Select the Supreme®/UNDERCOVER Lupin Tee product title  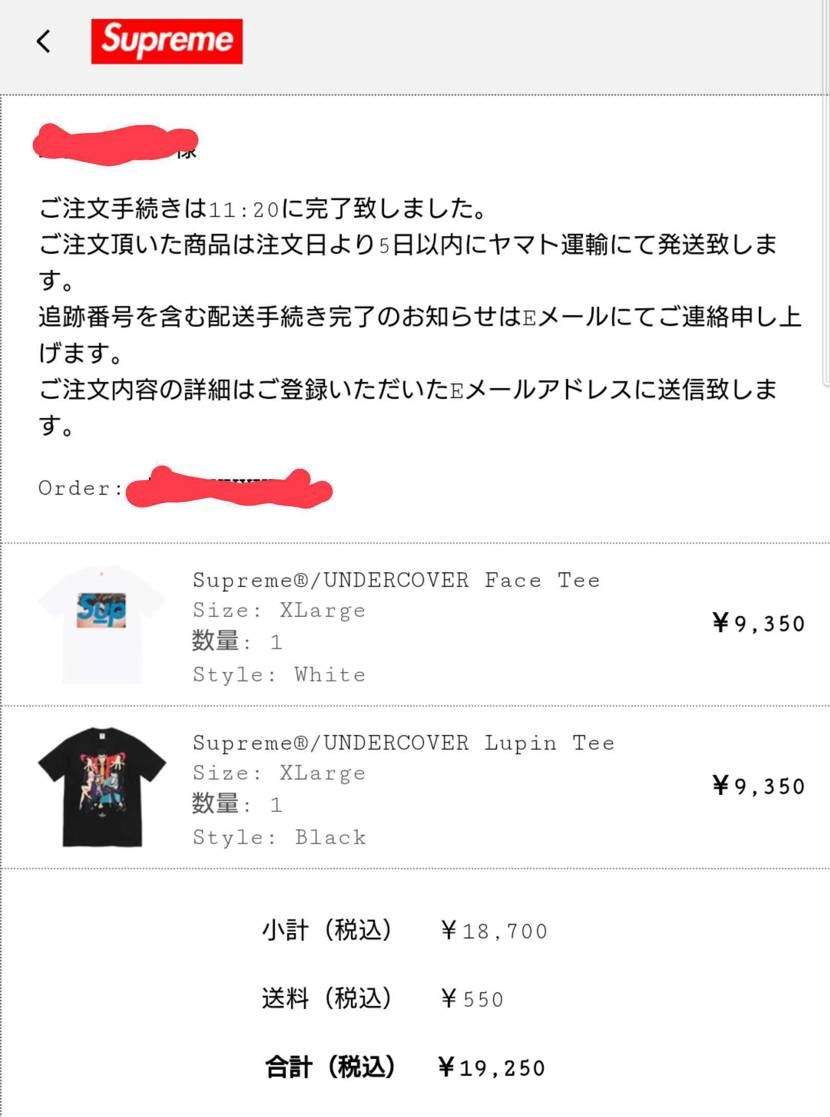point(403,743)
